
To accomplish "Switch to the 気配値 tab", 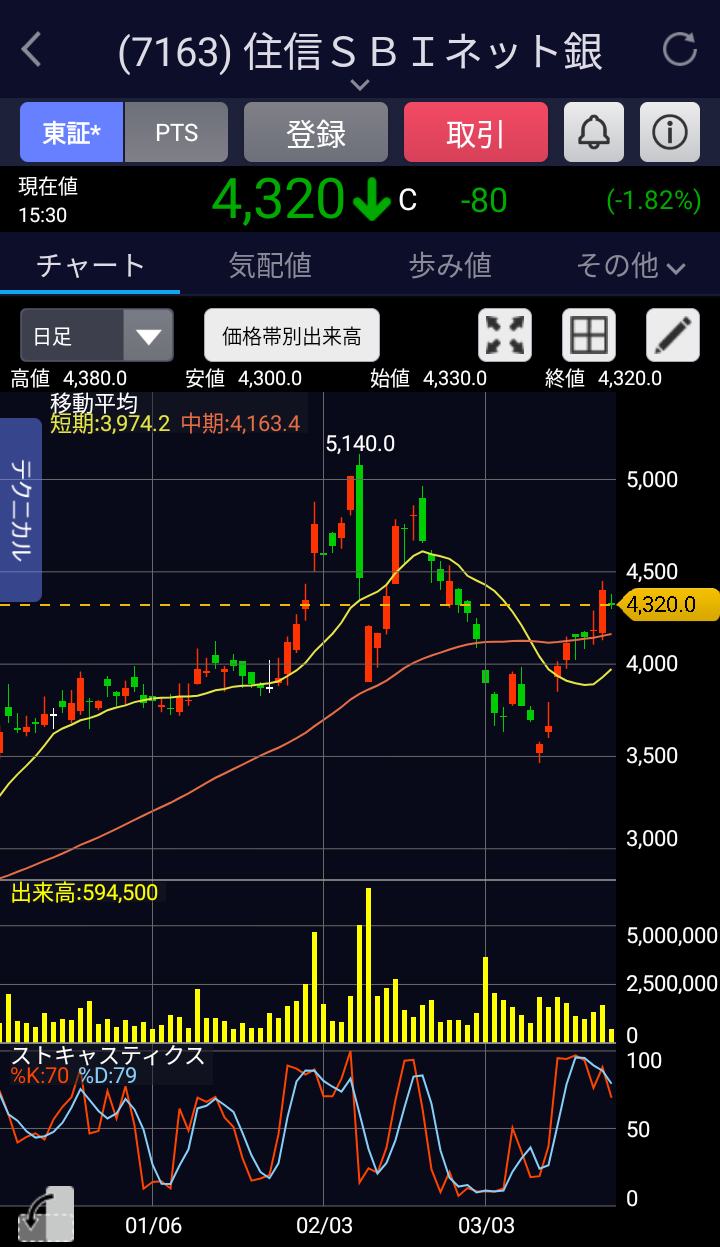I will [x=270, y=265].
